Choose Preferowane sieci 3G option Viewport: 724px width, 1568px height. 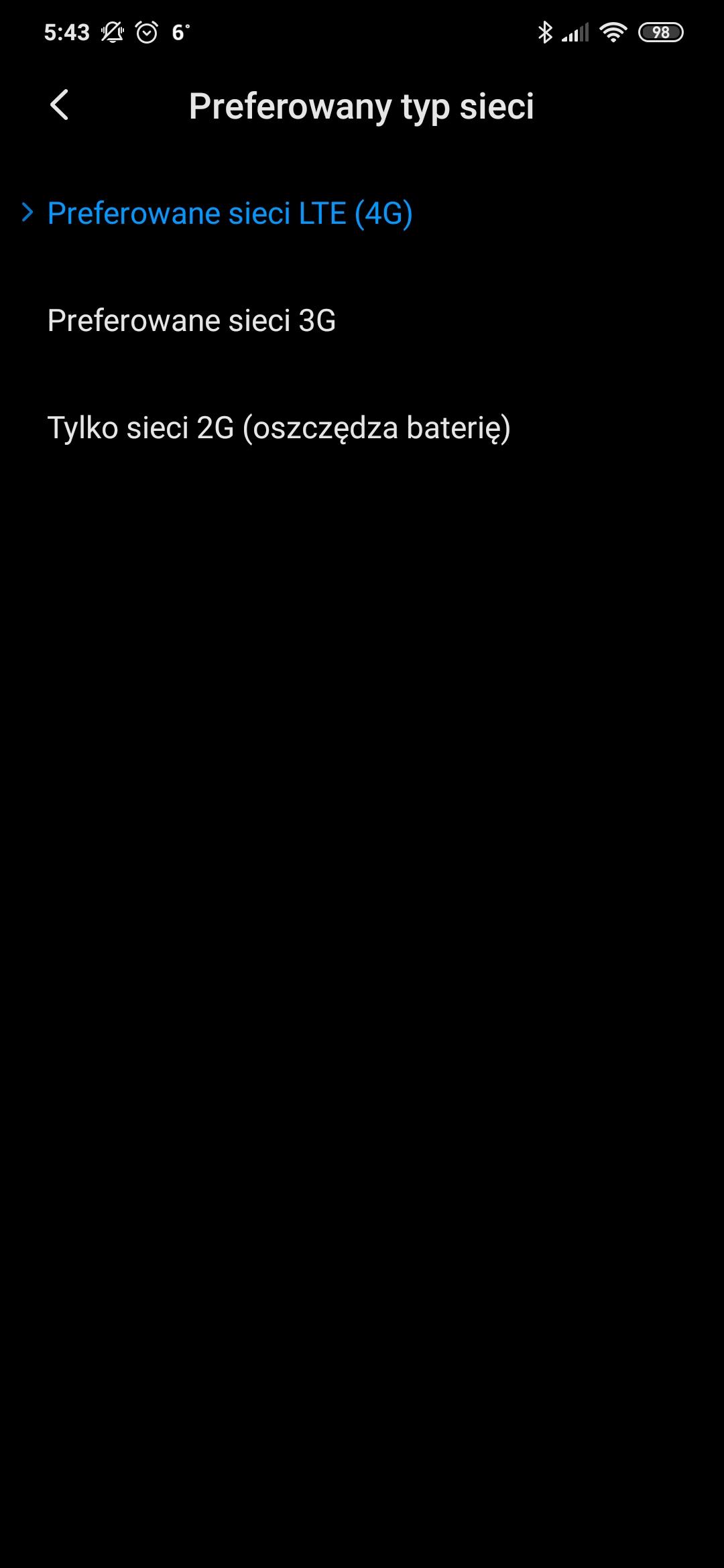pyautogui.click(x=192, y=321)
